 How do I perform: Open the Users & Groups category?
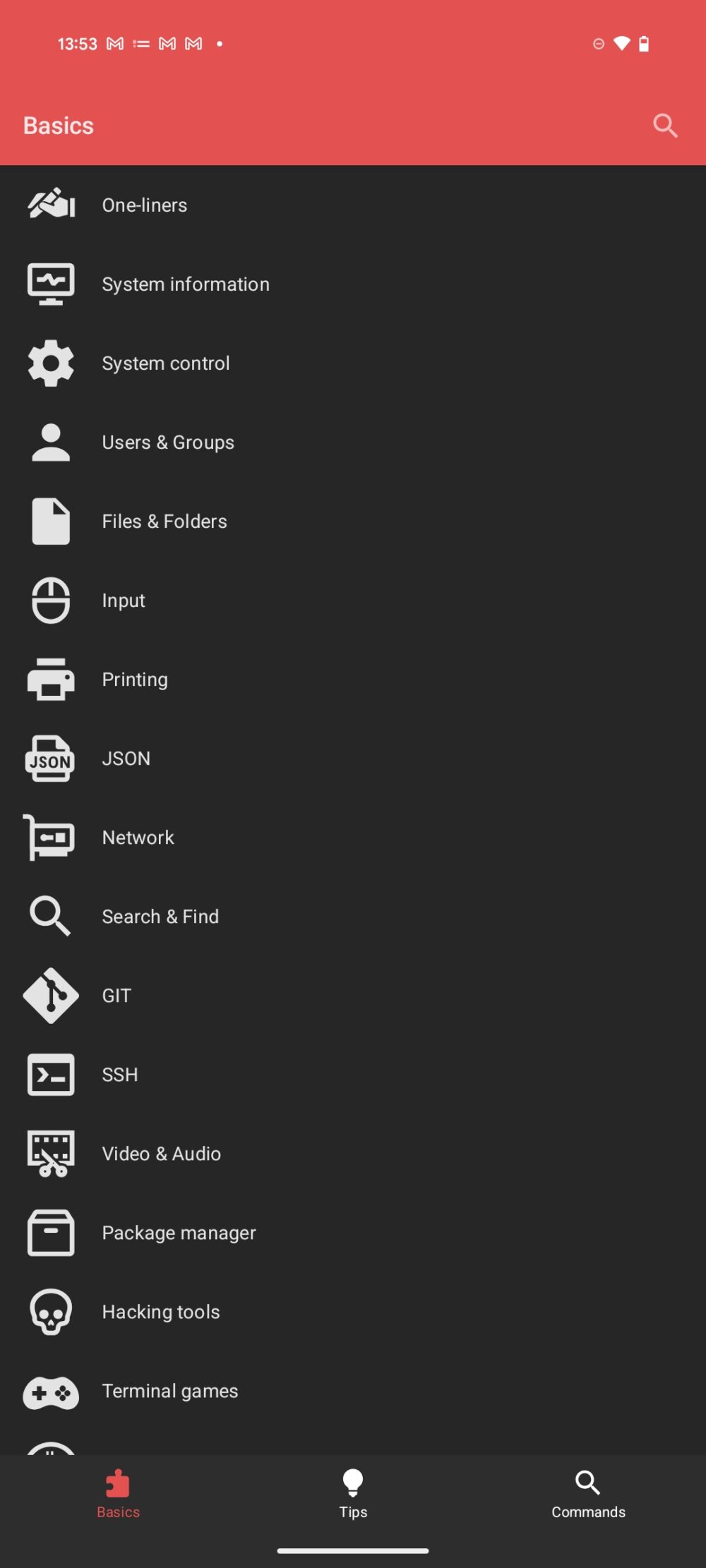point(168,442)
